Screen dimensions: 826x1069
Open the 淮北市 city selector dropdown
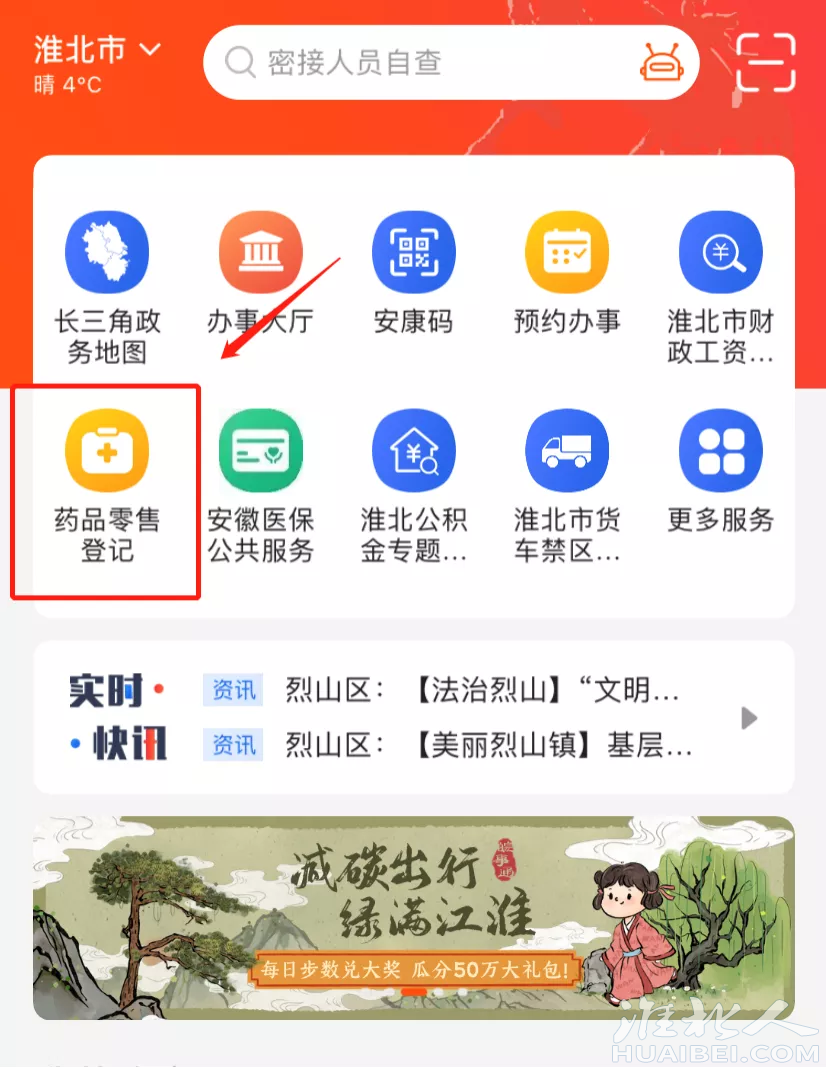pos(97,50)
